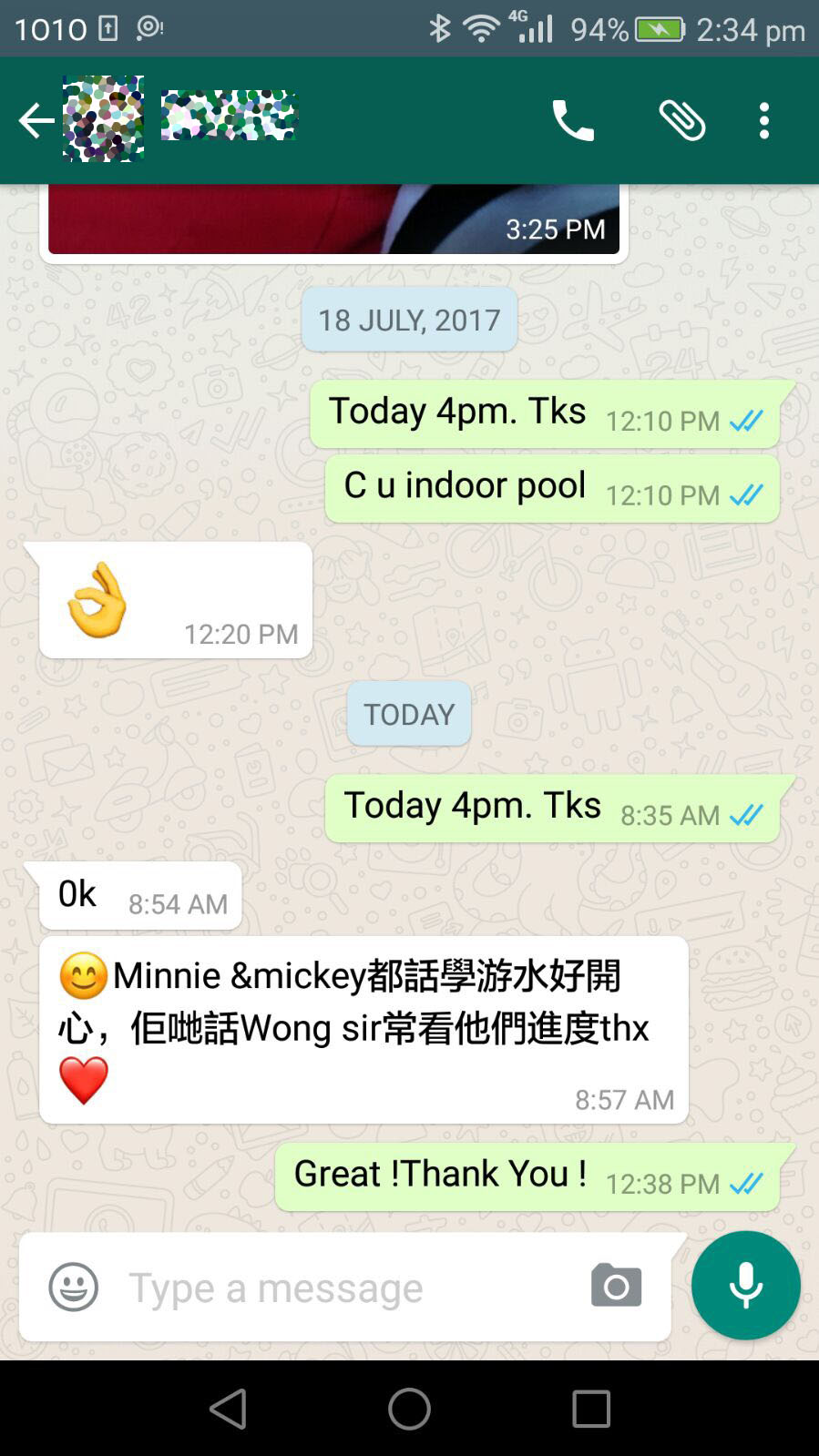819x1456 pixels.
Task: Focus the Type a message field
Action: (346, 1287)
